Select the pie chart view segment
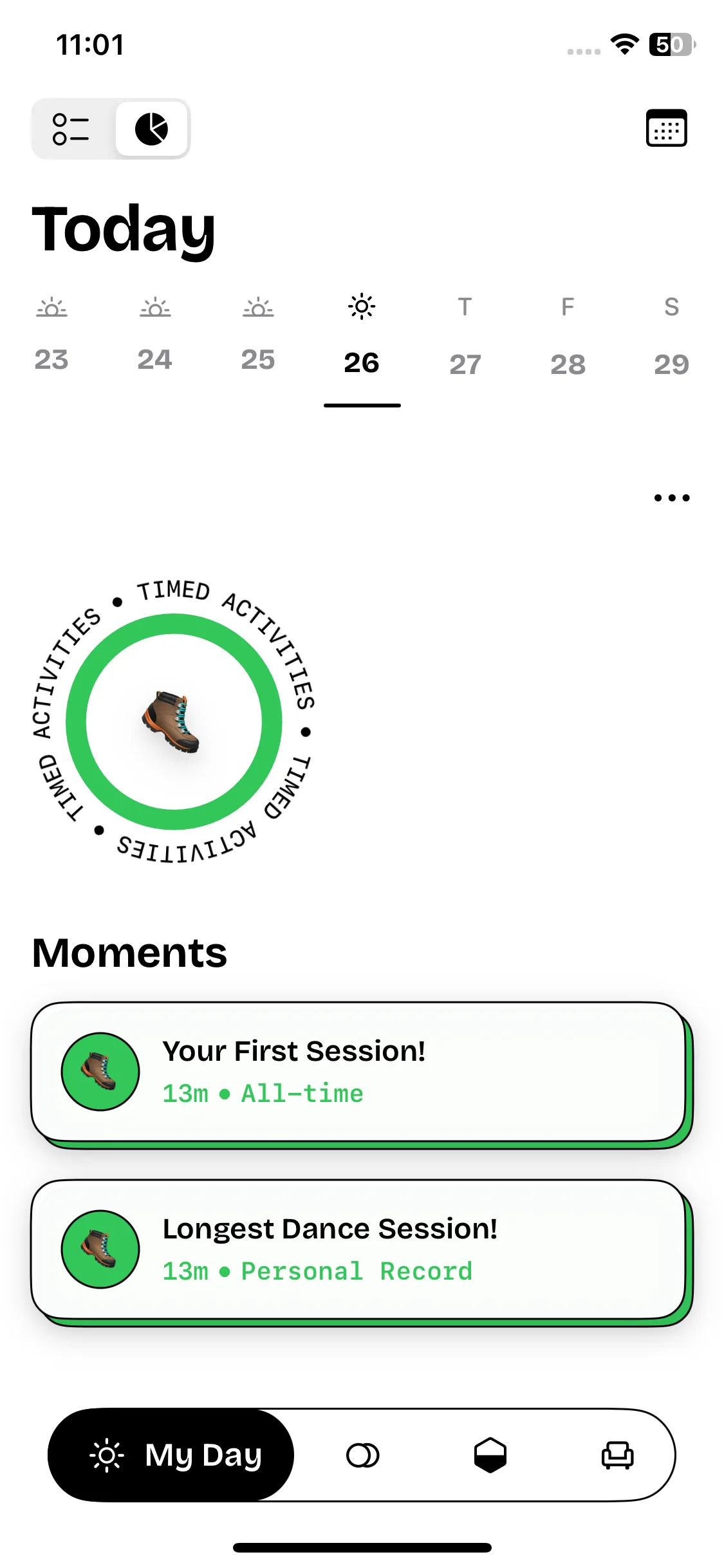This screenshot has height=1568, width=724. click(152, 129)
